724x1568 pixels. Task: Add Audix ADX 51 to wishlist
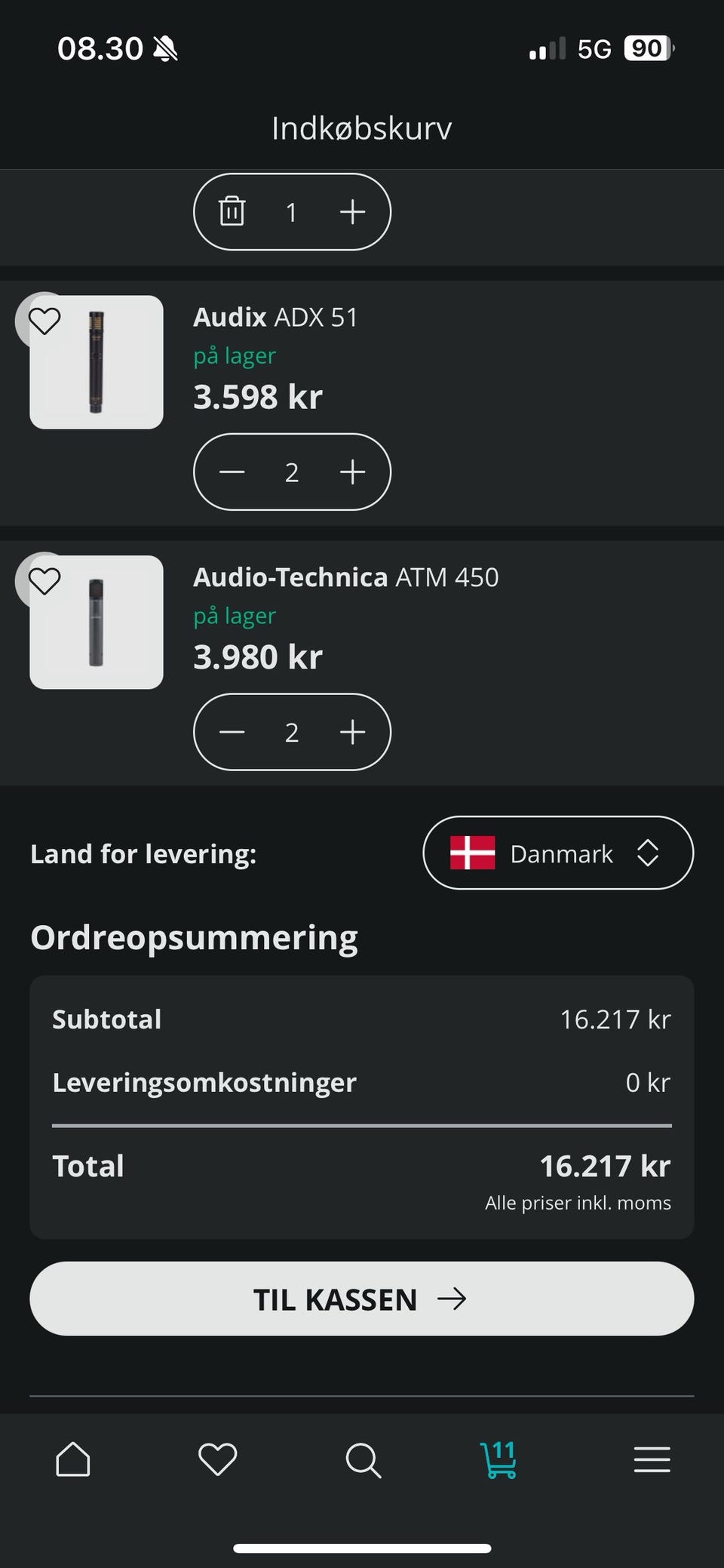coord(44,321)
